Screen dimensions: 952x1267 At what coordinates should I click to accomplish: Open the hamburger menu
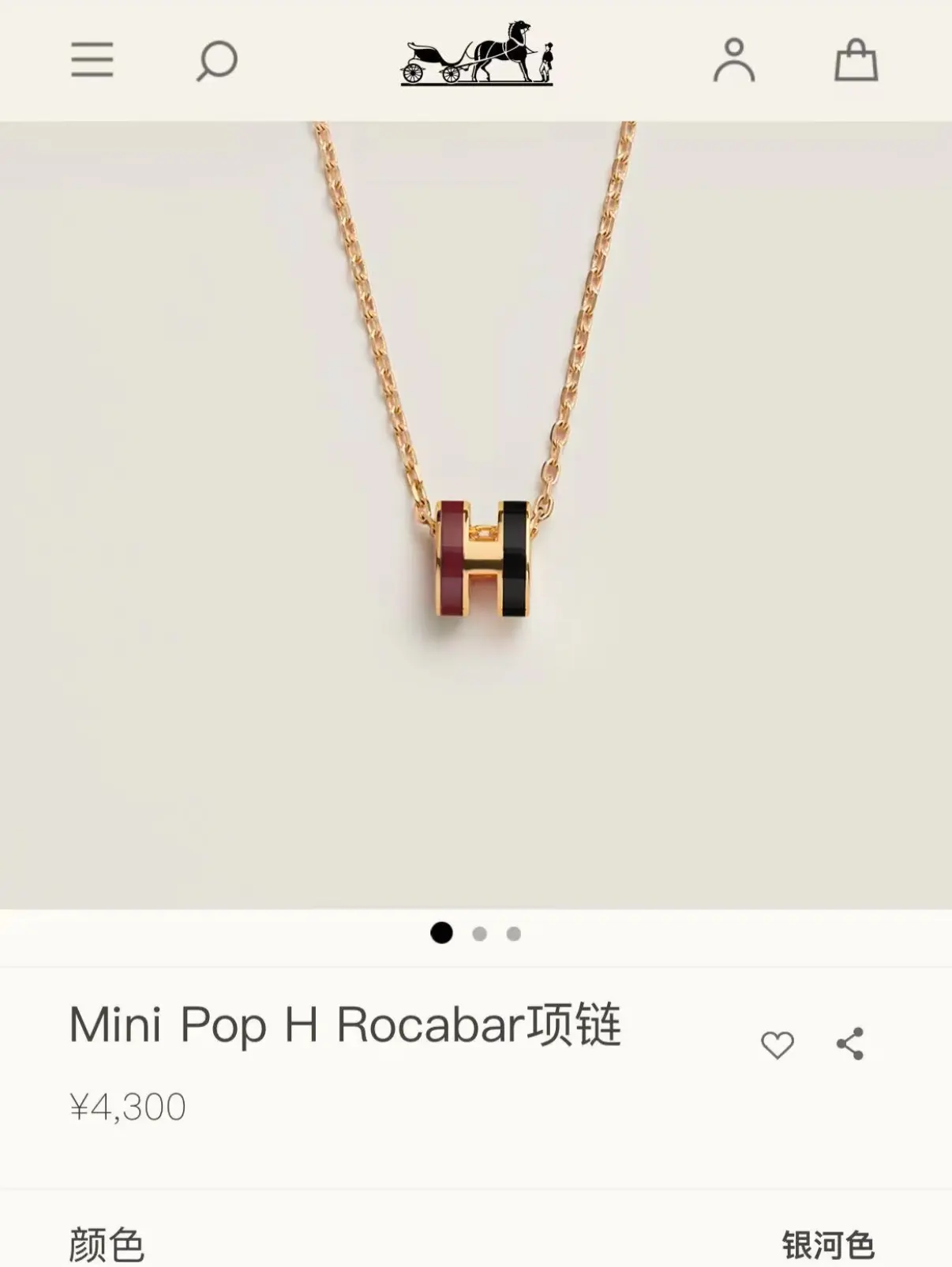tap(92, 60)
